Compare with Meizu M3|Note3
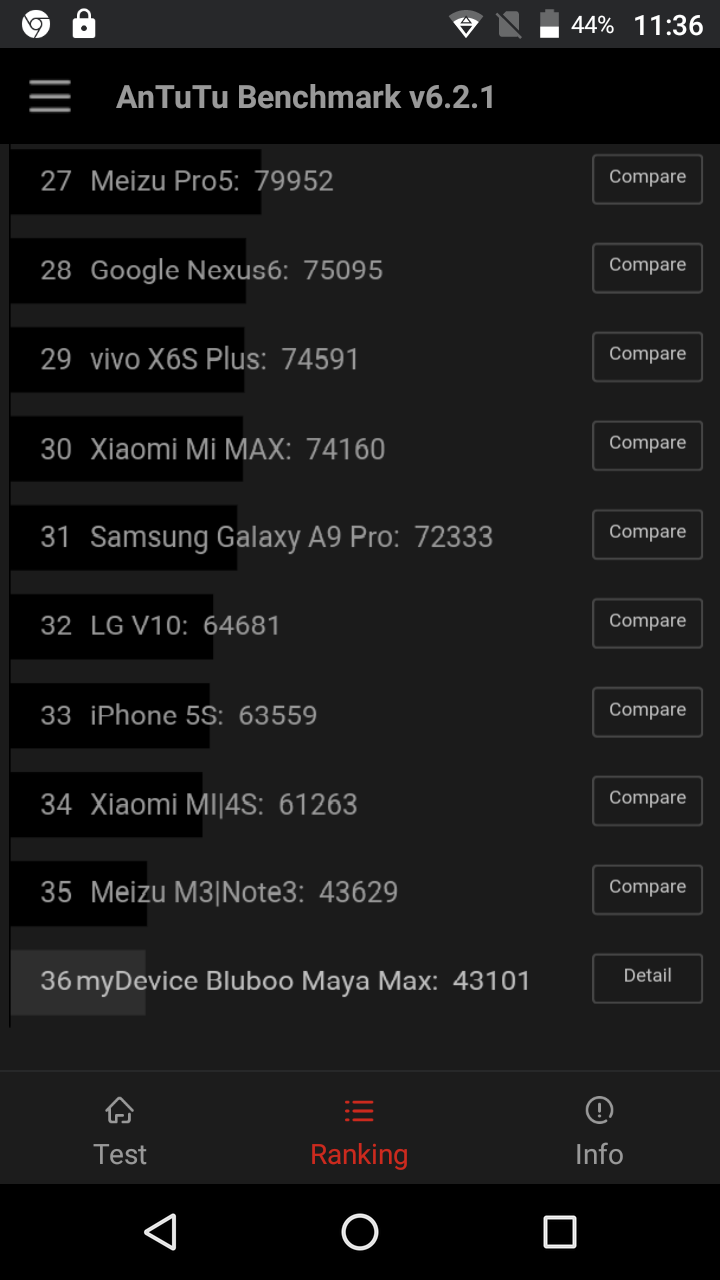The image size is (720, 1280). 647,890
